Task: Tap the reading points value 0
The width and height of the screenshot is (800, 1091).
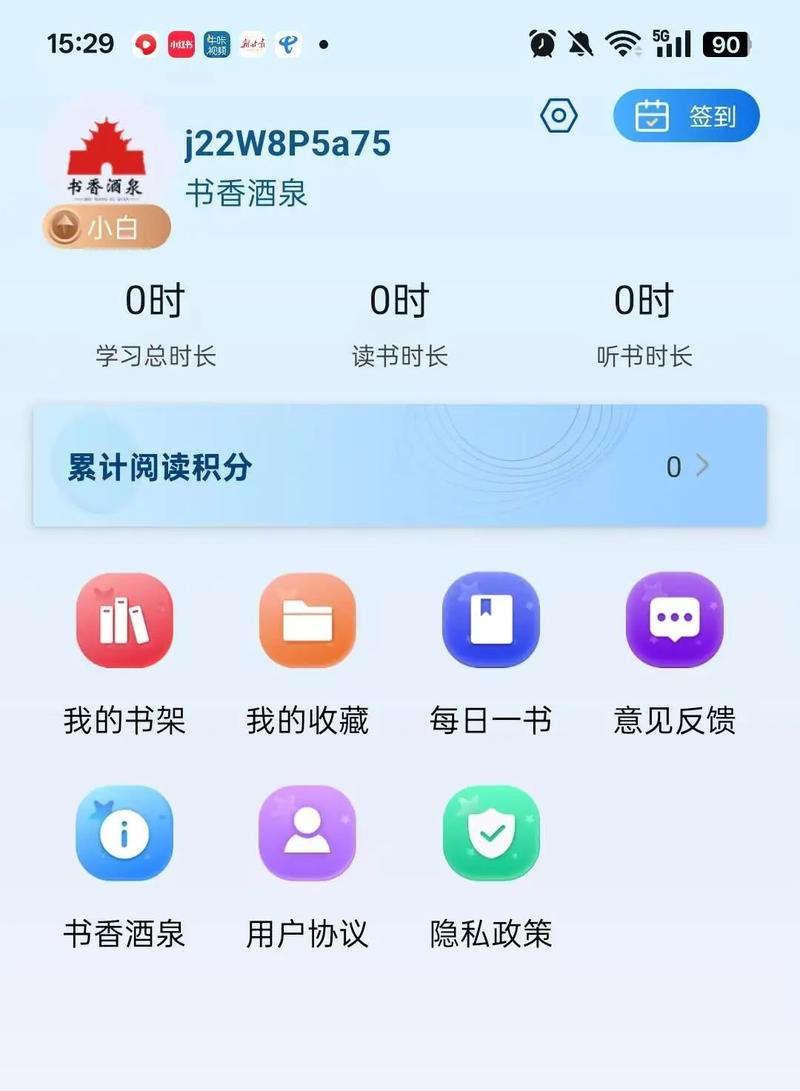Action: click(x=673, y=466)
